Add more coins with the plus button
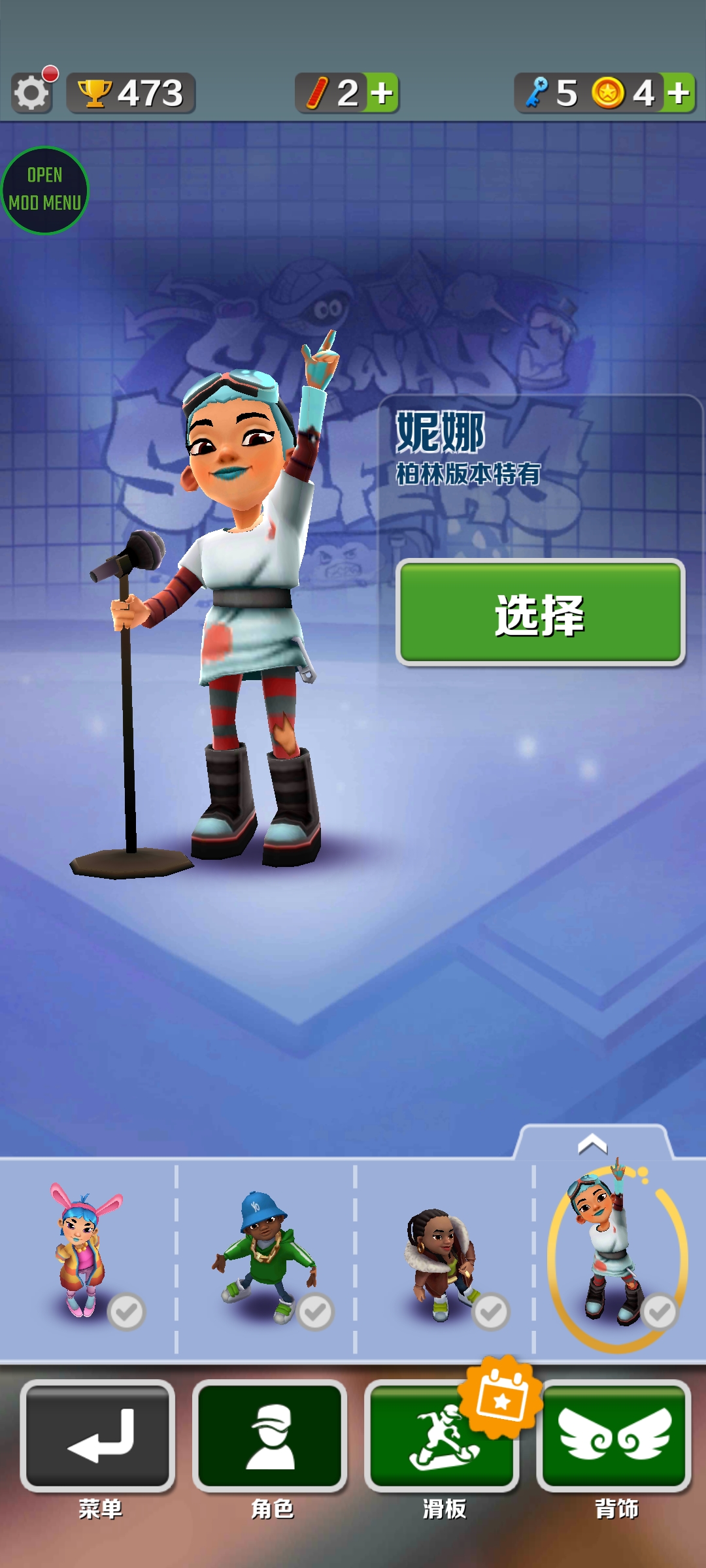The height and width of the screenshot is (1568, 706). click(679, 93)
